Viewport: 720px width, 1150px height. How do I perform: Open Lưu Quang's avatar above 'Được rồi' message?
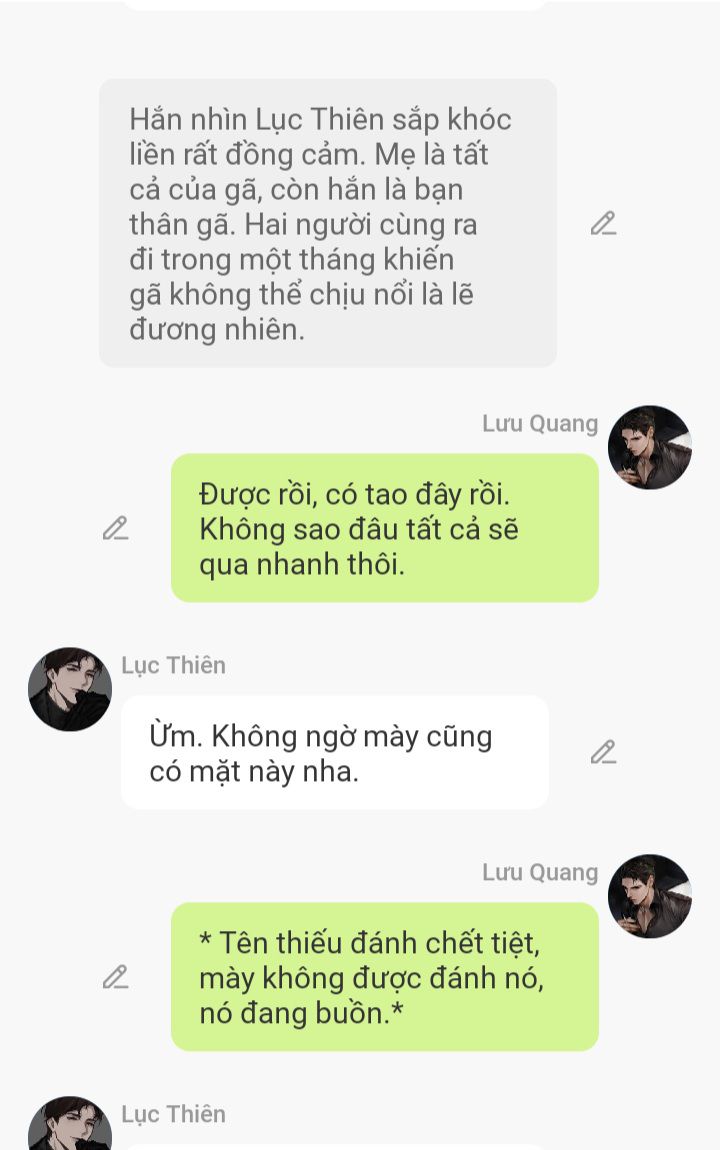coord(650,447)
